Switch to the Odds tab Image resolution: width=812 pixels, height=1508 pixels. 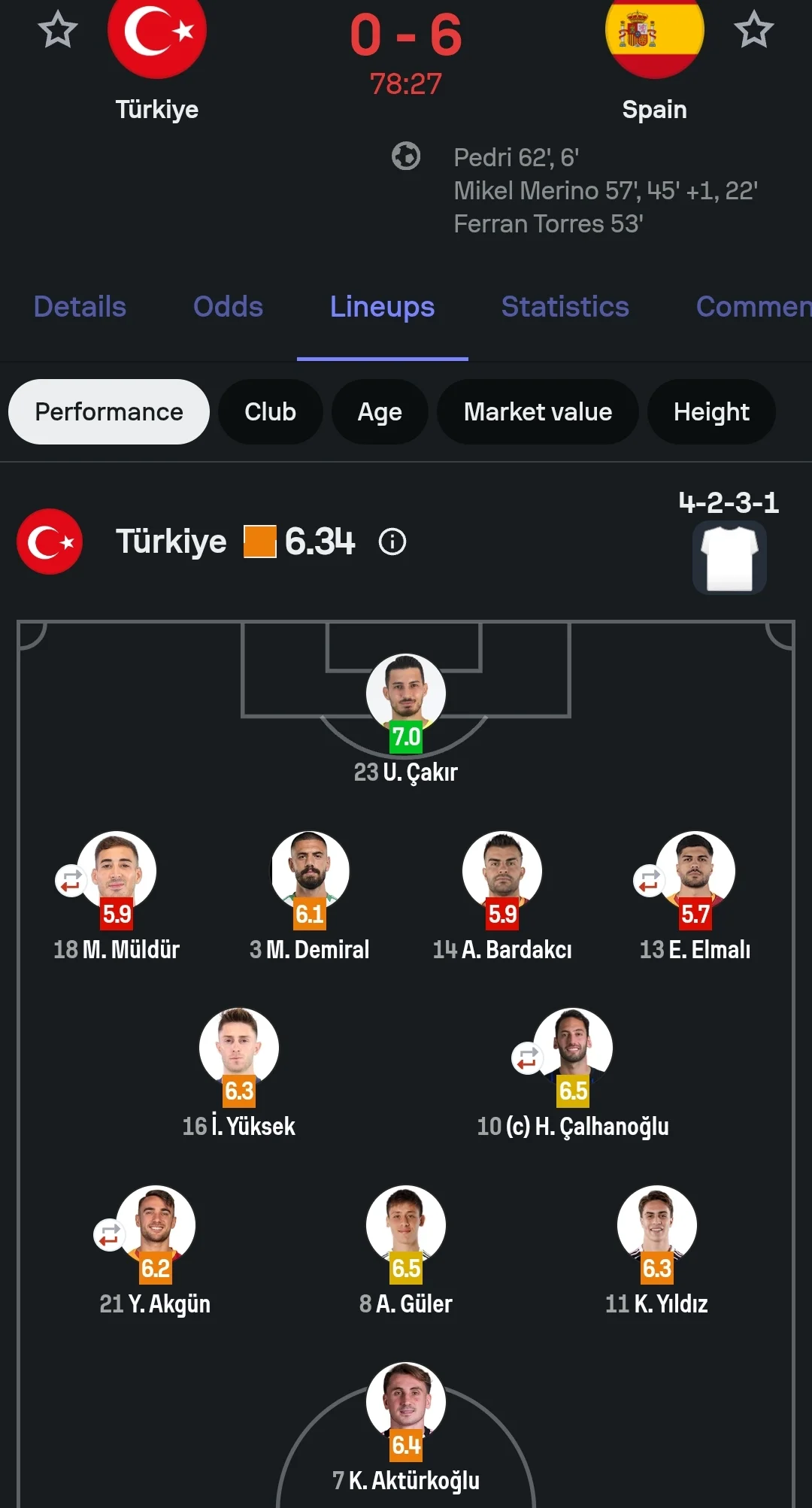pos(228,307)
